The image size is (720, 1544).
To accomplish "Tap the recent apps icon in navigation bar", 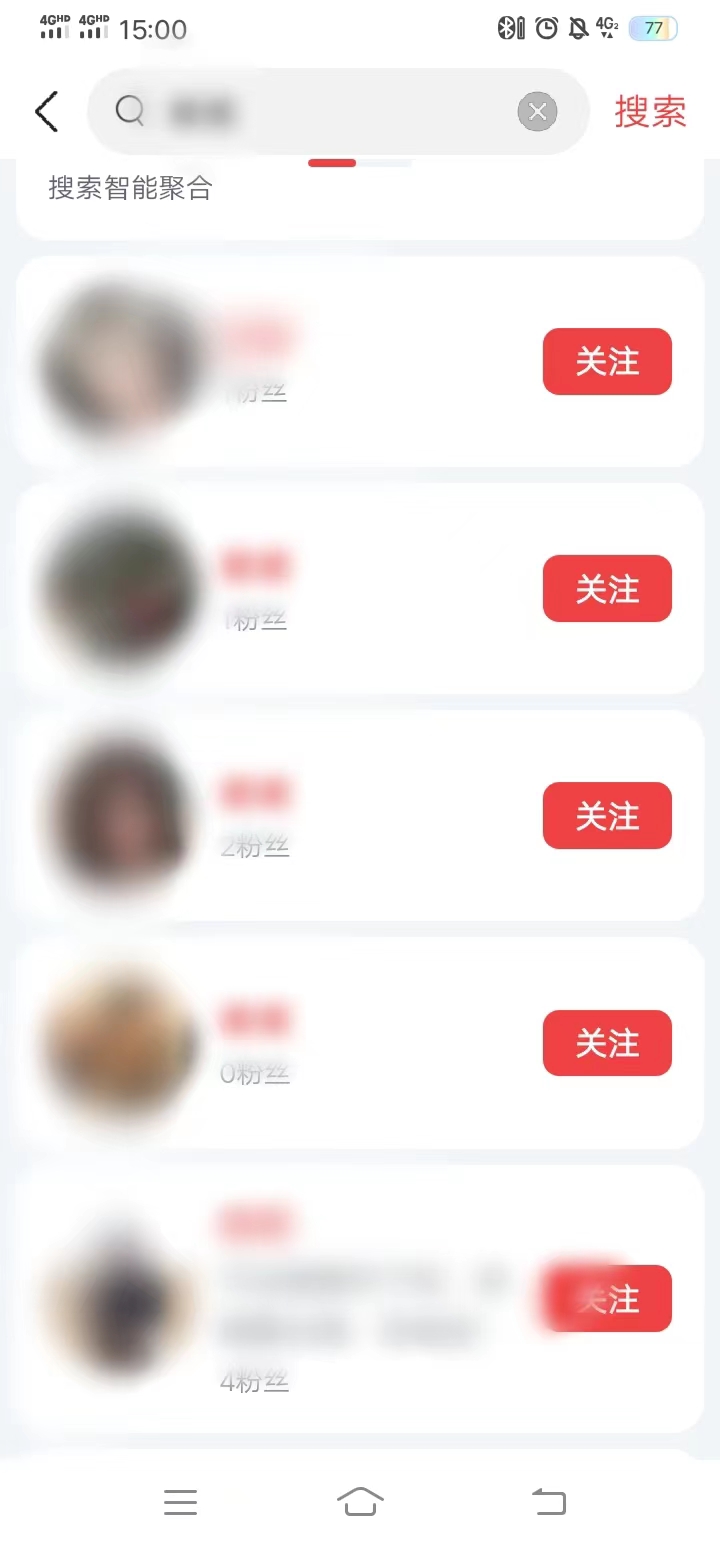I will click(x=180, y=1501).
